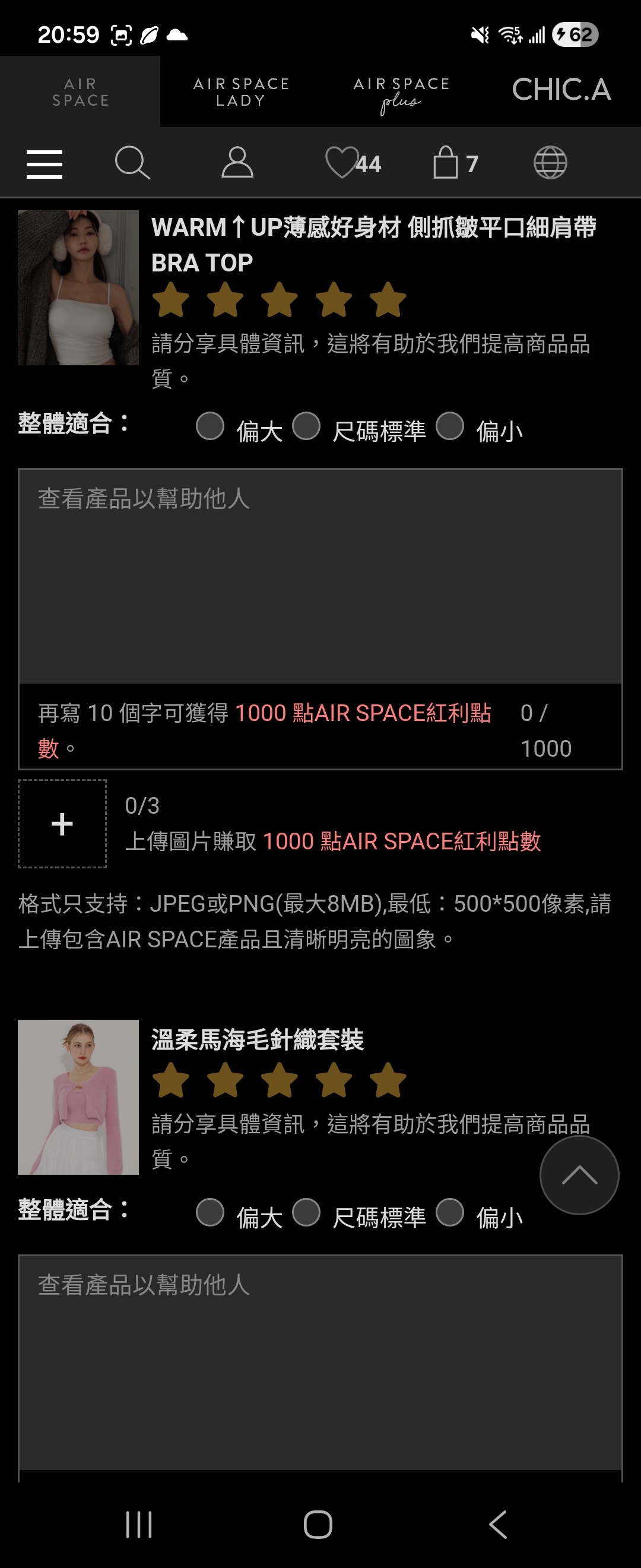Select 尺碼標準 for 溫柔馬海毛針織套裝 fit
Viewport: 641px width, 1568px height.
(x=306, y=1212)
